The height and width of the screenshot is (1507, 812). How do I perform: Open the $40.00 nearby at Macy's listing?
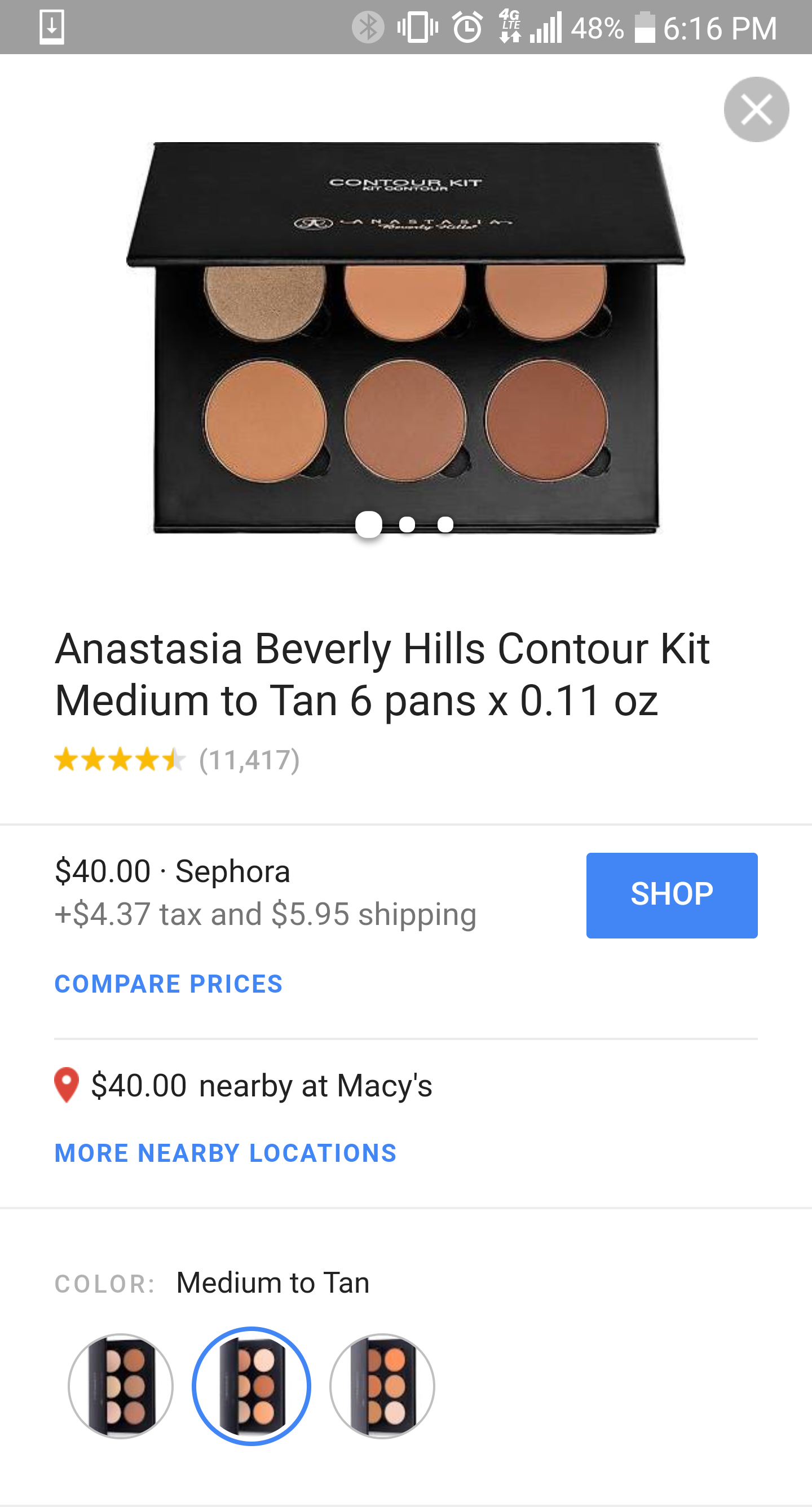click(x=261, y=1086)
